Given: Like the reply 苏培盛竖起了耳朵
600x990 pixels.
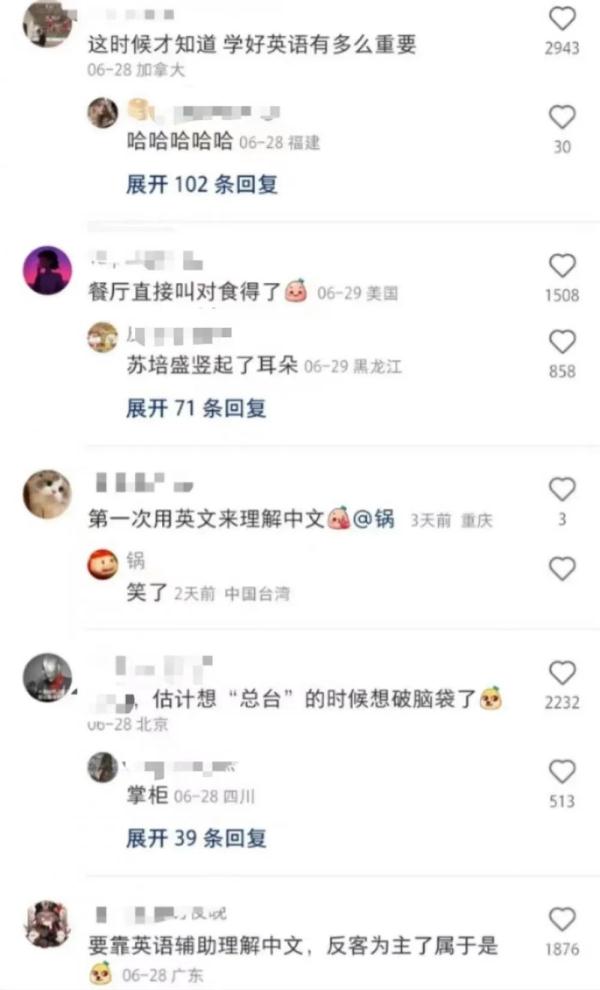Looking at the screenshot, I should 563,342.
